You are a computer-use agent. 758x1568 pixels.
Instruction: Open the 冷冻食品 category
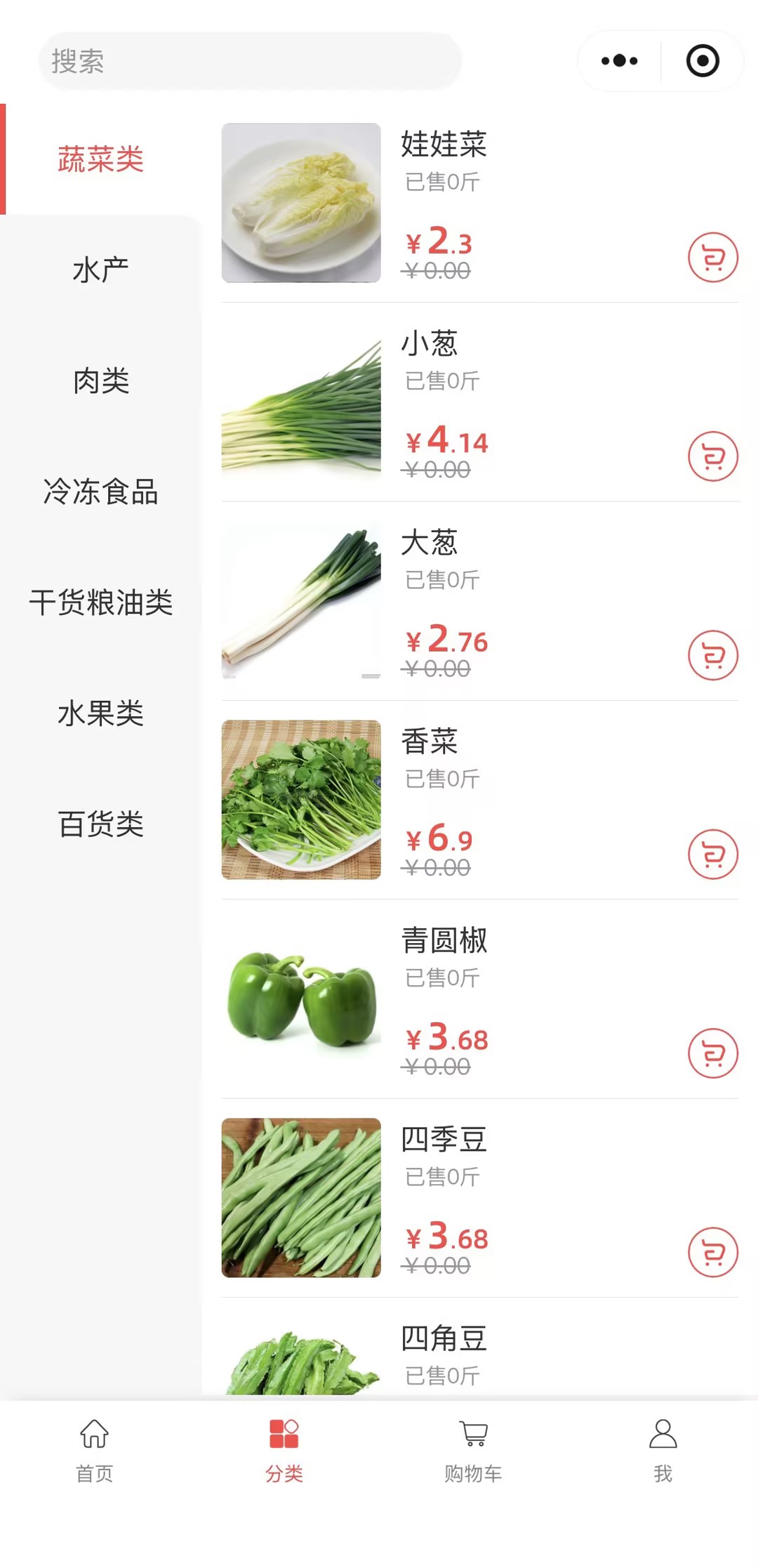pyautogui.click(x=101, y=492)
